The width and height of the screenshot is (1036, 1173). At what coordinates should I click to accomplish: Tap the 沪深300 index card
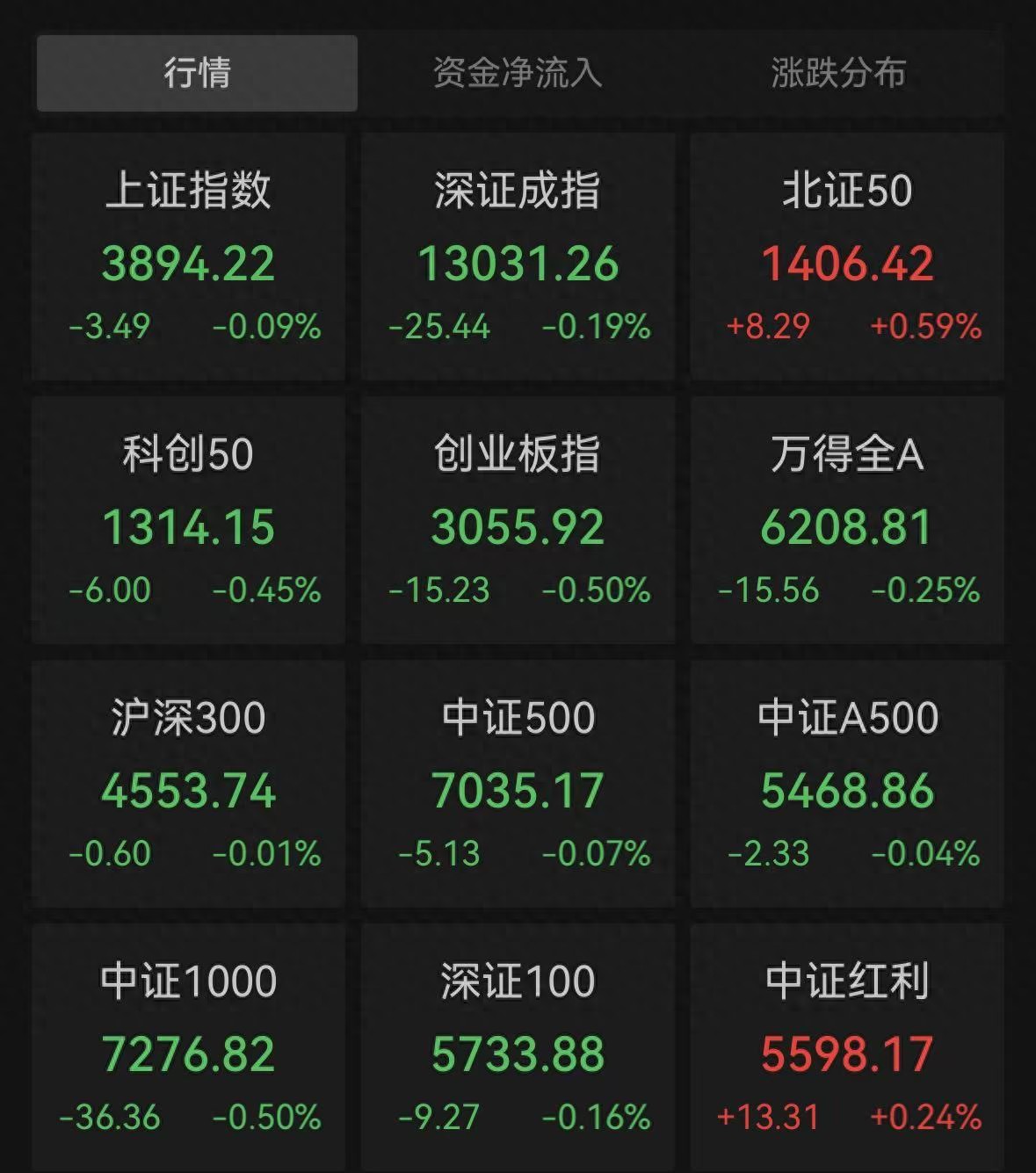pyautogui.click(x=188, y=784)
